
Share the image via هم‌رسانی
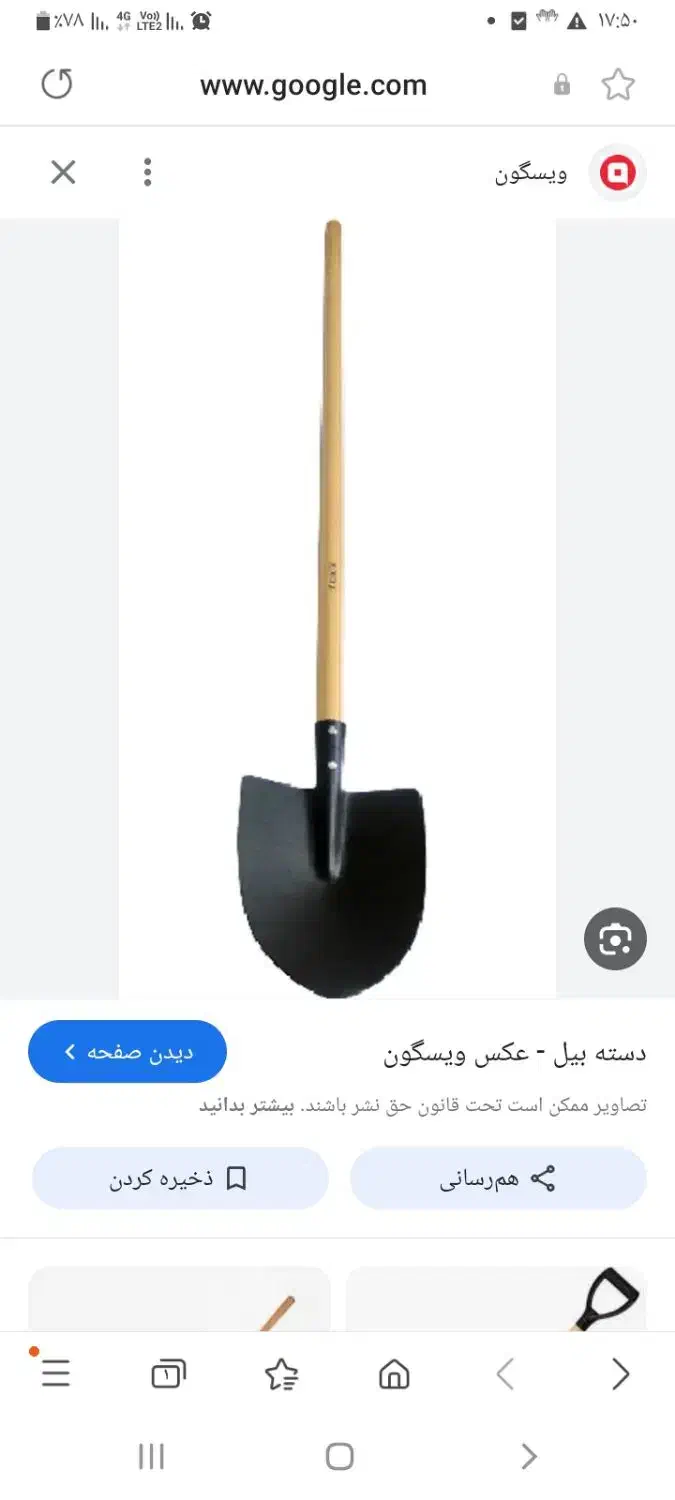(x=498, y=1178)
